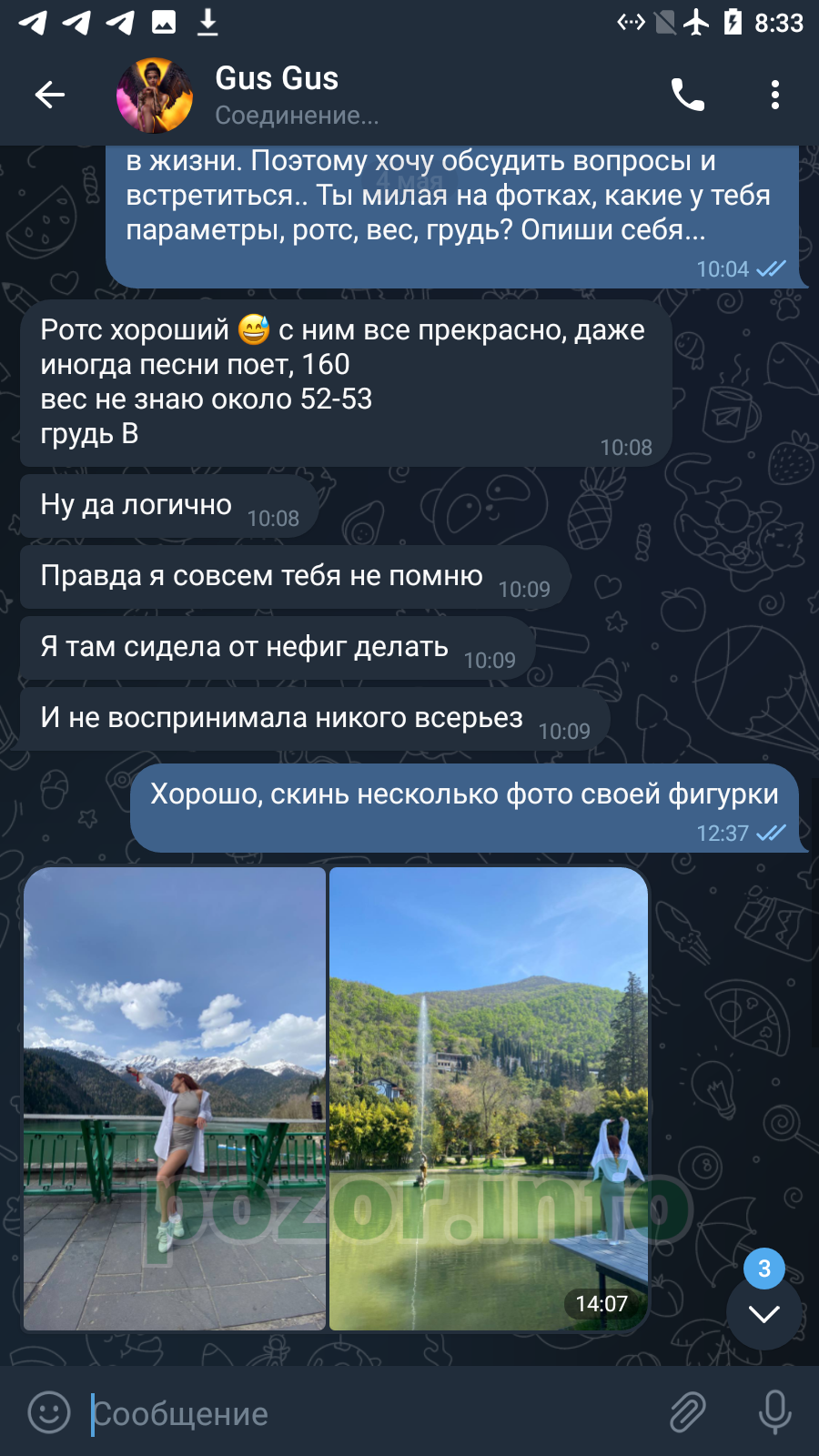Open the three-dot overflow menu
The image size is (819, 1456).
click(x=775, y=95)
